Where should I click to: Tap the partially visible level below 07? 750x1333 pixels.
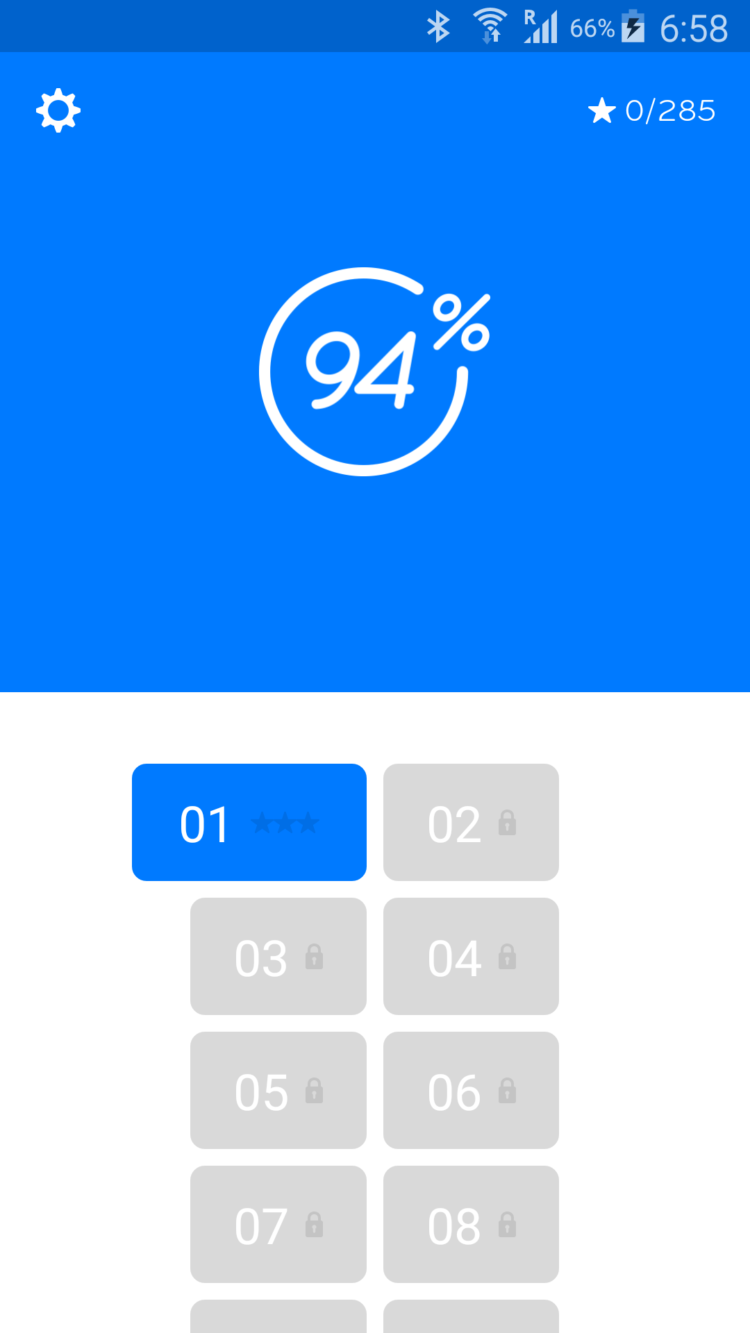click(278, 1320)
